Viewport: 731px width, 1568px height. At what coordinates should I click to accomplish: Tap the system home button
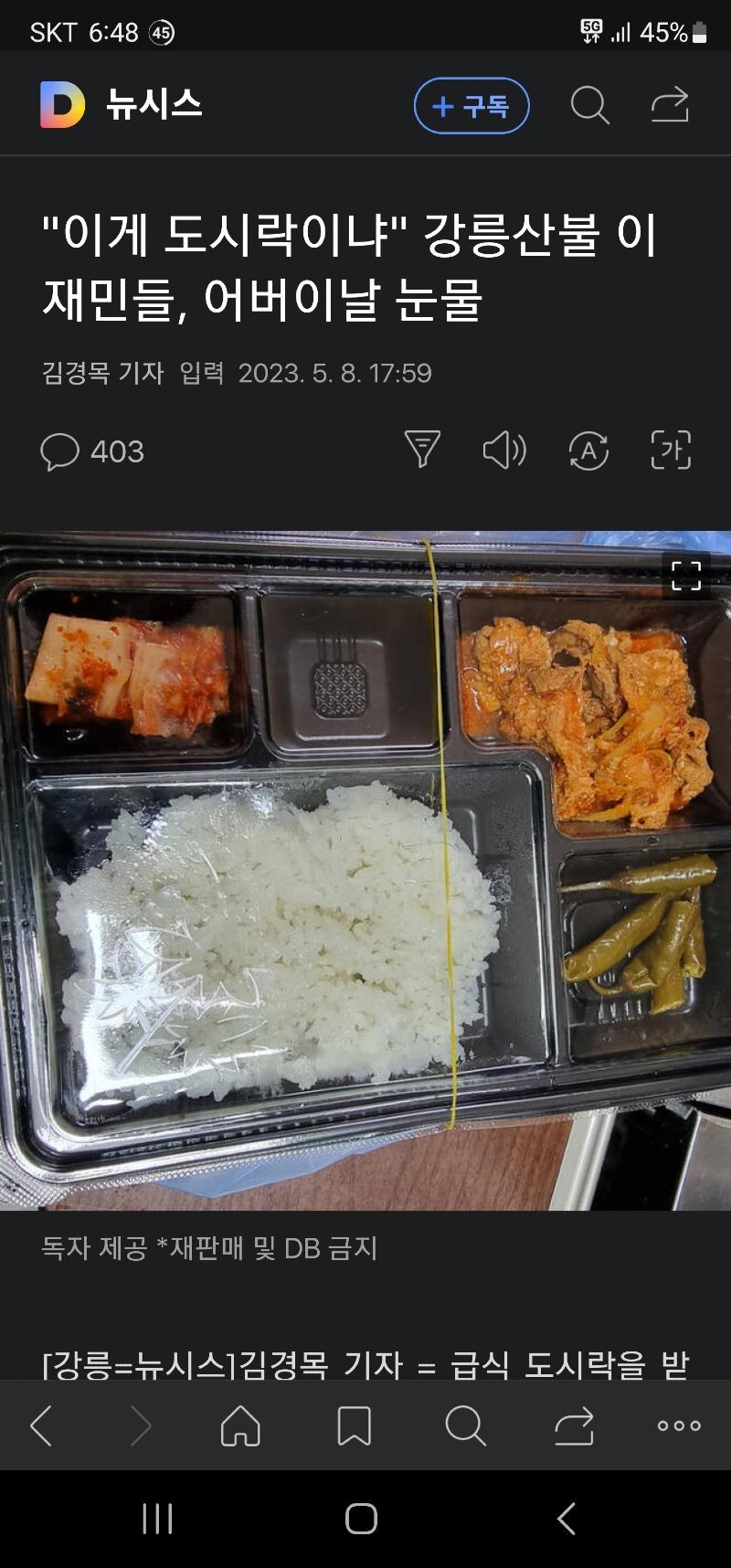pos(362,1519)
